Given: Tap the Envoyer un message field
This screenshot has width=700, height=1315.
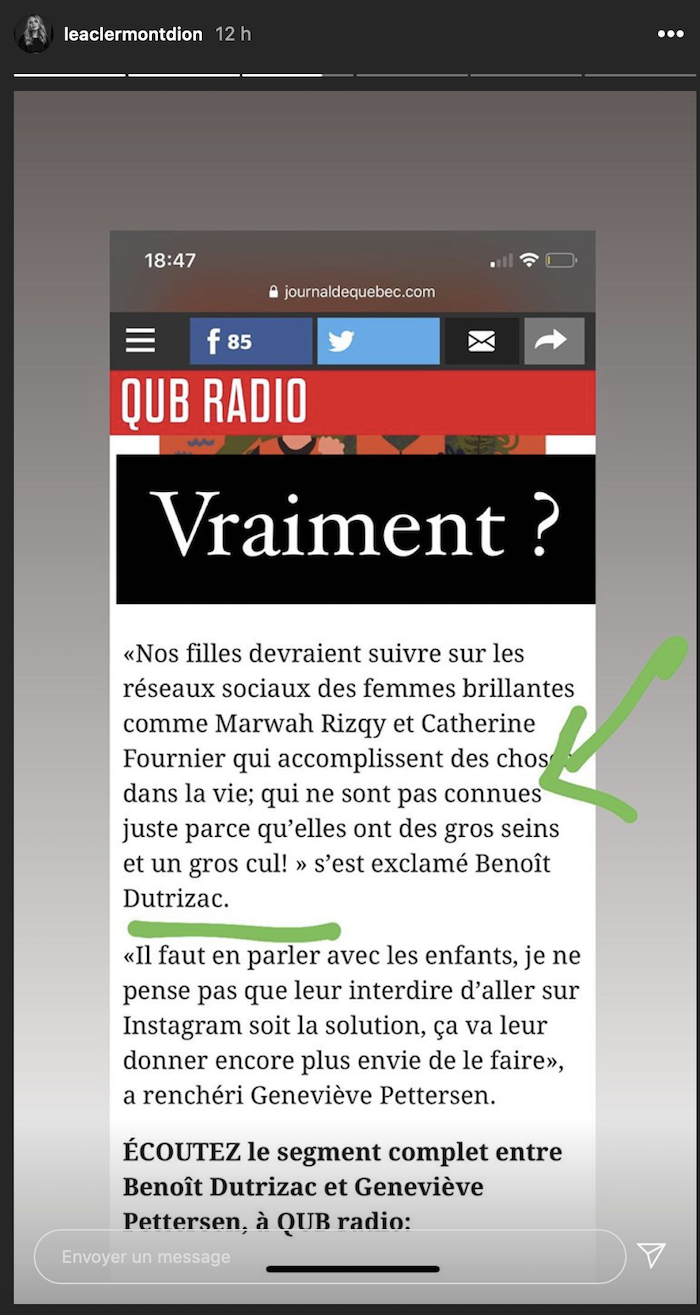Looking at the screenshot, I should tap(330, 1256).
